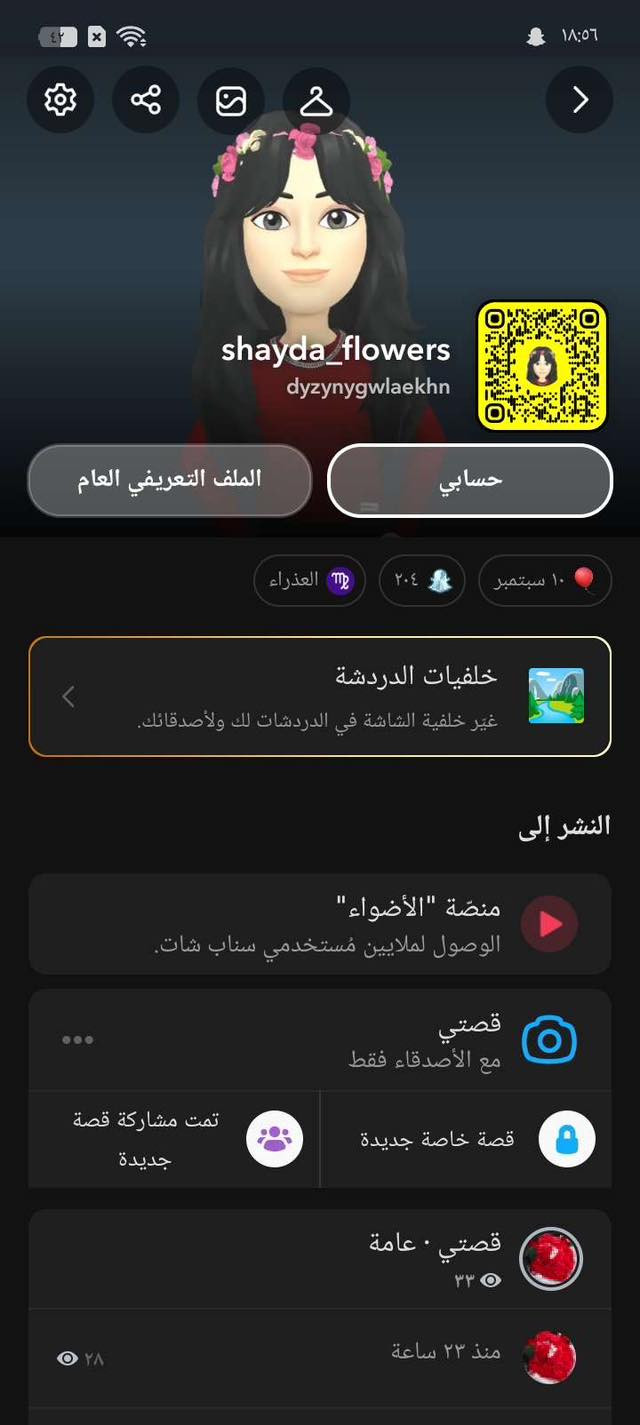Open منصّة الأضواء to post
Image resolution: width=640 pixels, height=1425 pixels.
pyautogui.click(x=320, y=923)
